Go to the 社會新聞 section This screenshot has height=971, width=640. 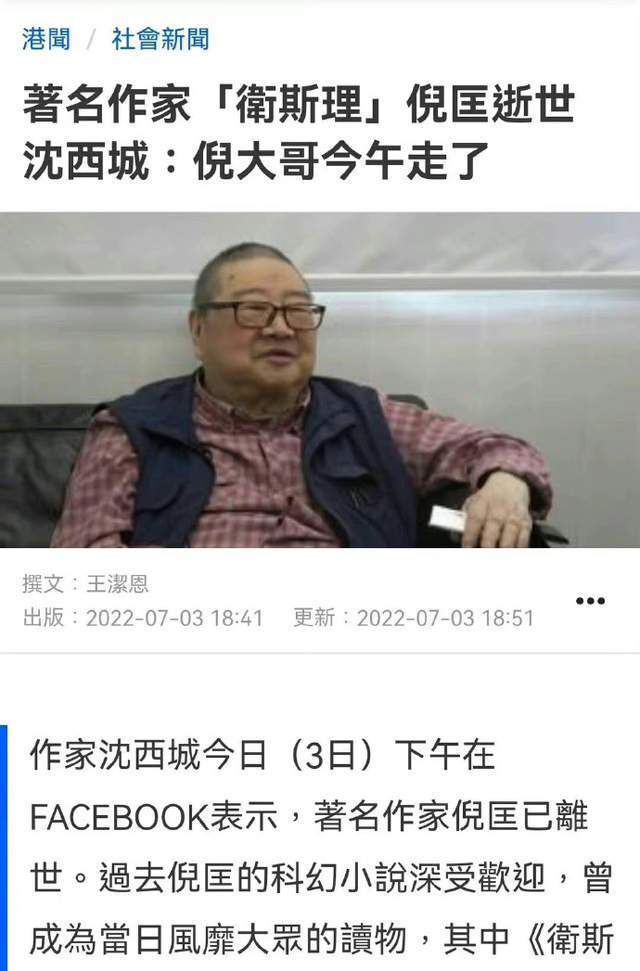160,39
